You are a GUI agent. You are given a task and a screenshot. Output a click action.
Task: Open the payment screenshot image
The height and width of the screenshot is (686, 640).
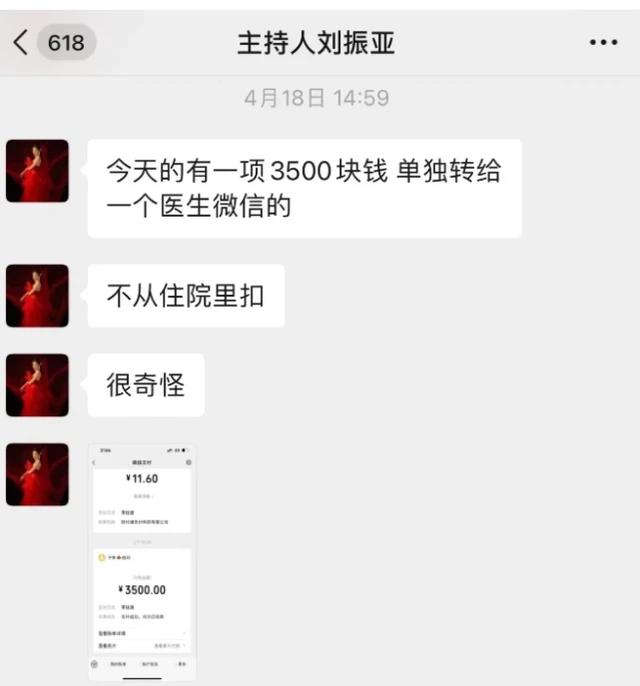click(x=143, y=562)
